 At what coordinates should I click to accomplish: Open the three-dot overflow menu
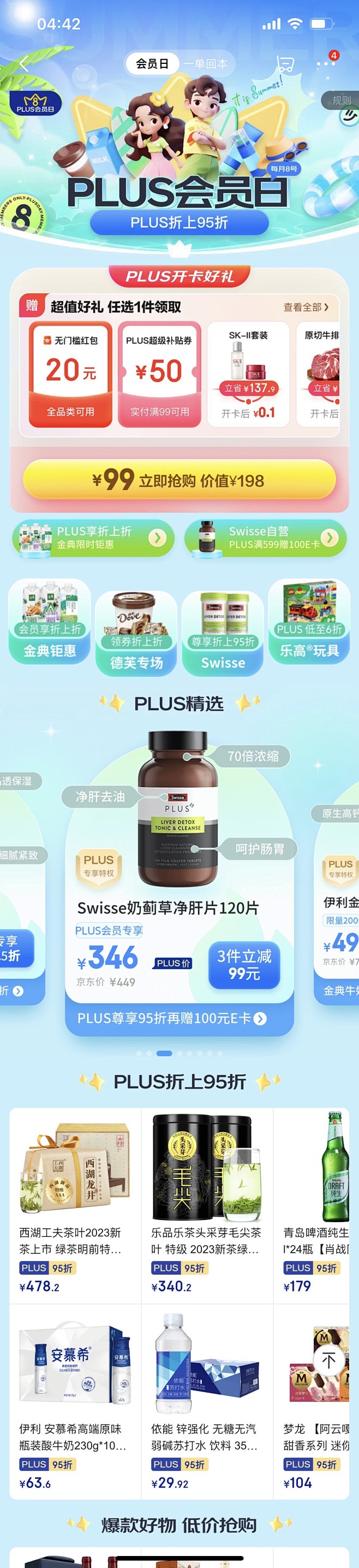325,63
